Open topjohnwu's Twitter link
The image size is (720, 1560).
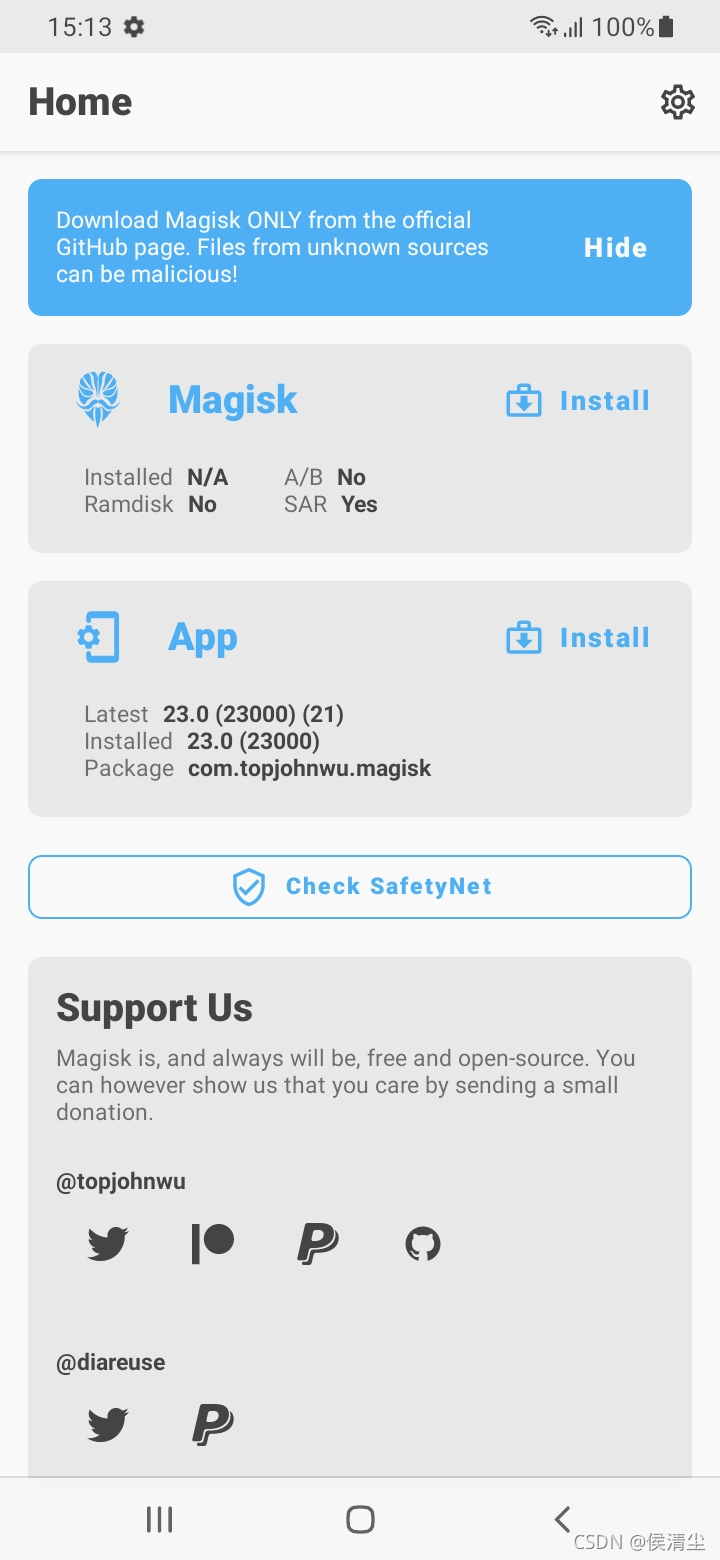(108, 1244)
